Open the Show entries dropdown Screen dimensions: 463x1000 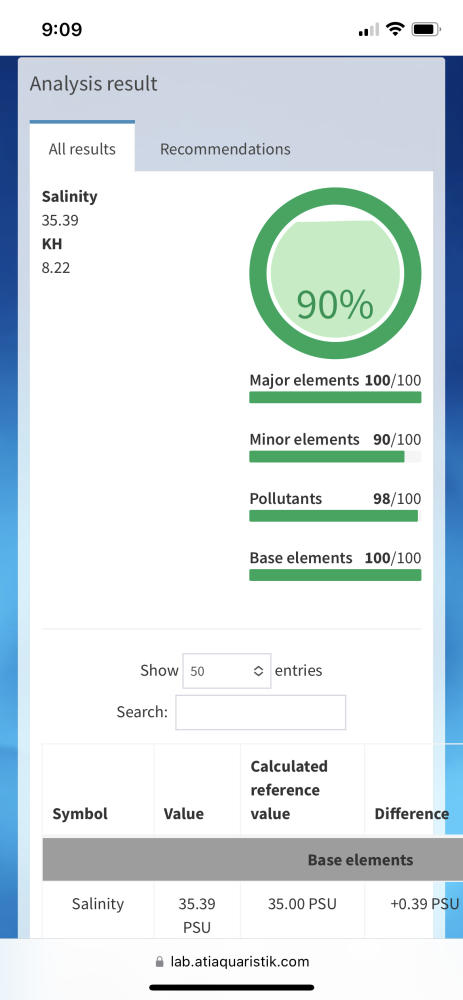(x=226, y=671)
